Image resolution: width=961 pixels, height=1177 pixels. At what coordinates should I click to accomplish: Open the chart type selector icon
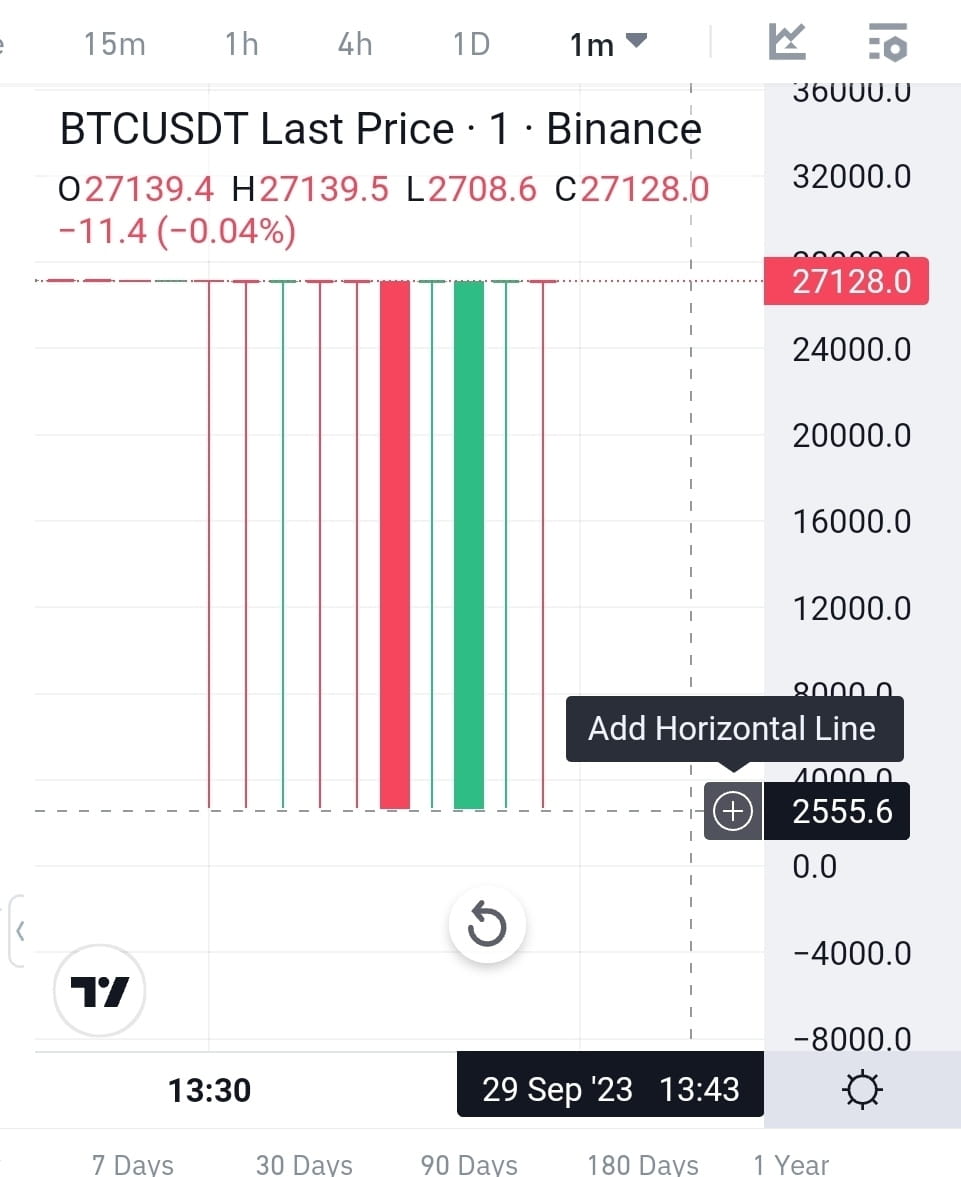pos(787,42)
